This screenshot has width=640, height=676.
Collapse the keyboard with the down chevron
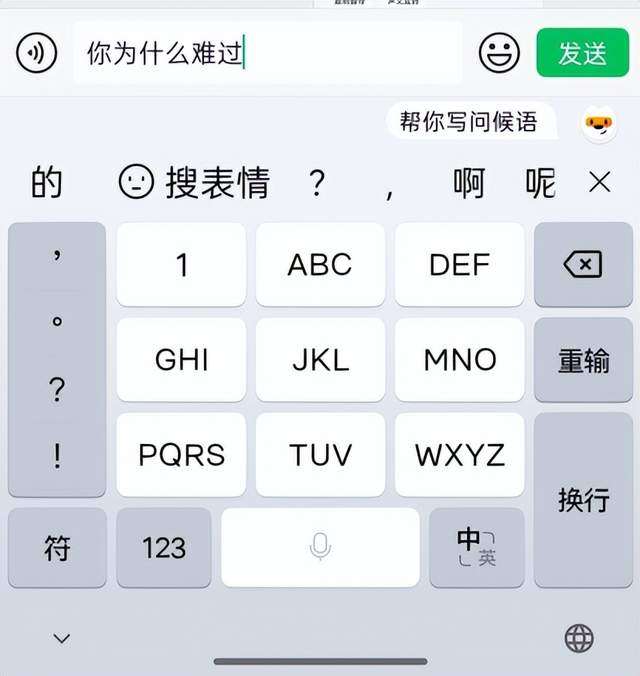(x=62, y=638)
